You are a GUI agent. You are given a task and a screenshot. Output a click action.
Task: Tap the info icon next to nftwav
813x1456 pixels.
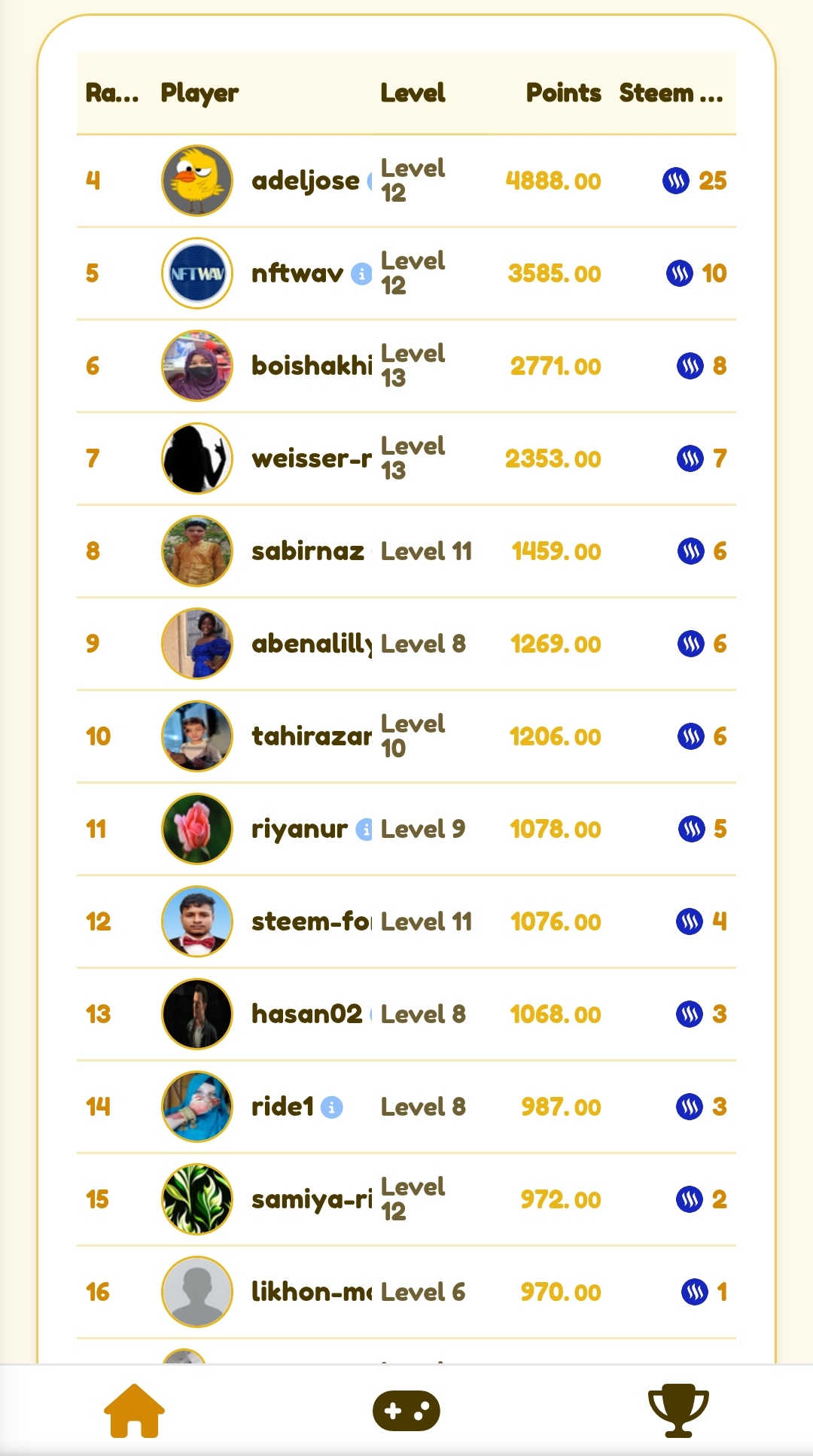coord(362,274)
